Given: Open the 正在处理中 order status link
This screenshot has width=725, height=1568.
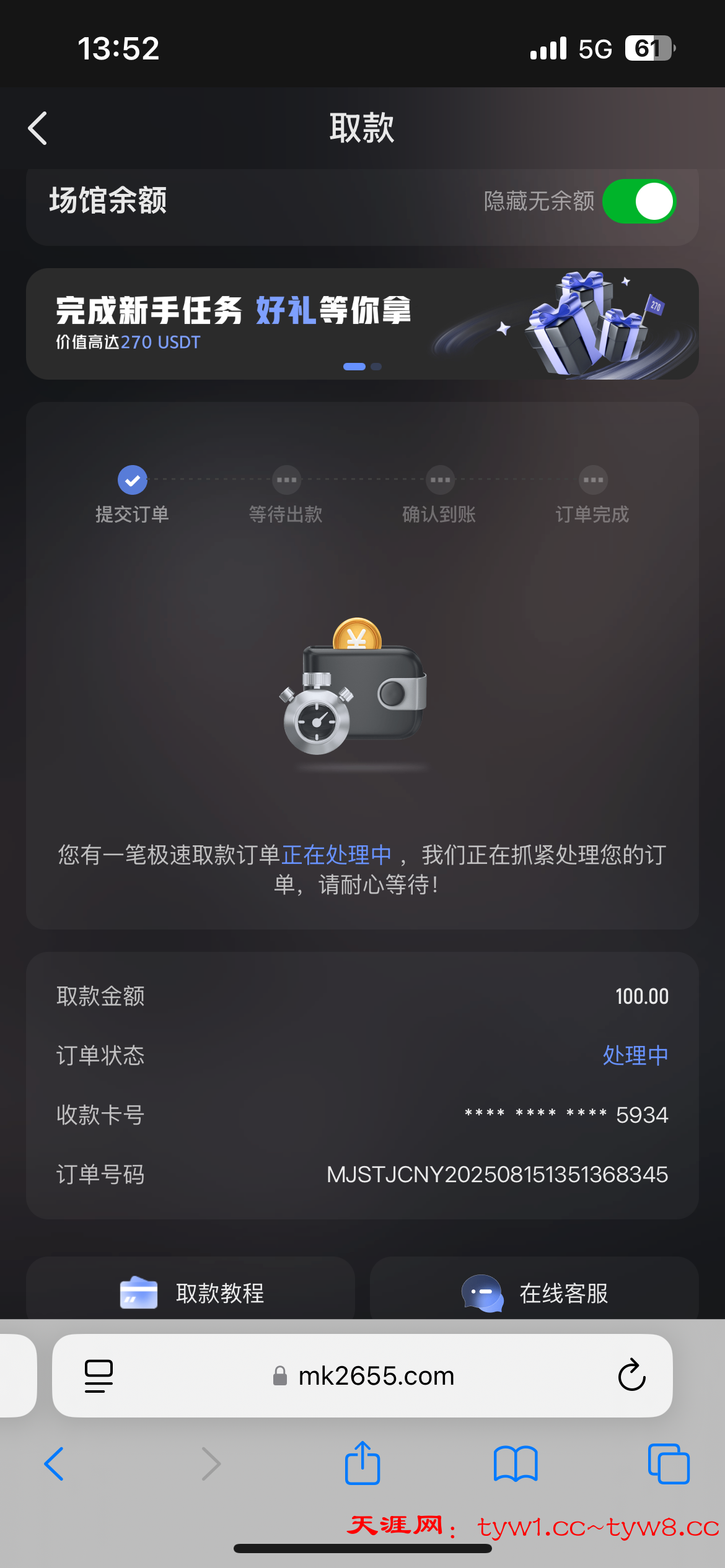Looking at the screenshot, I should (336, 855).
